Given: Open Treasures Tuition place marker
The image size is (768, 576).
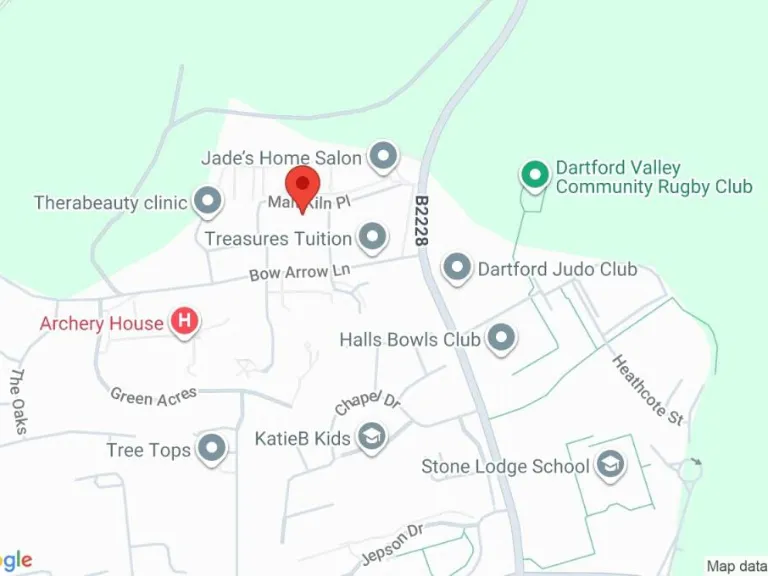Looking at the screenshot, I should [372, 237].
